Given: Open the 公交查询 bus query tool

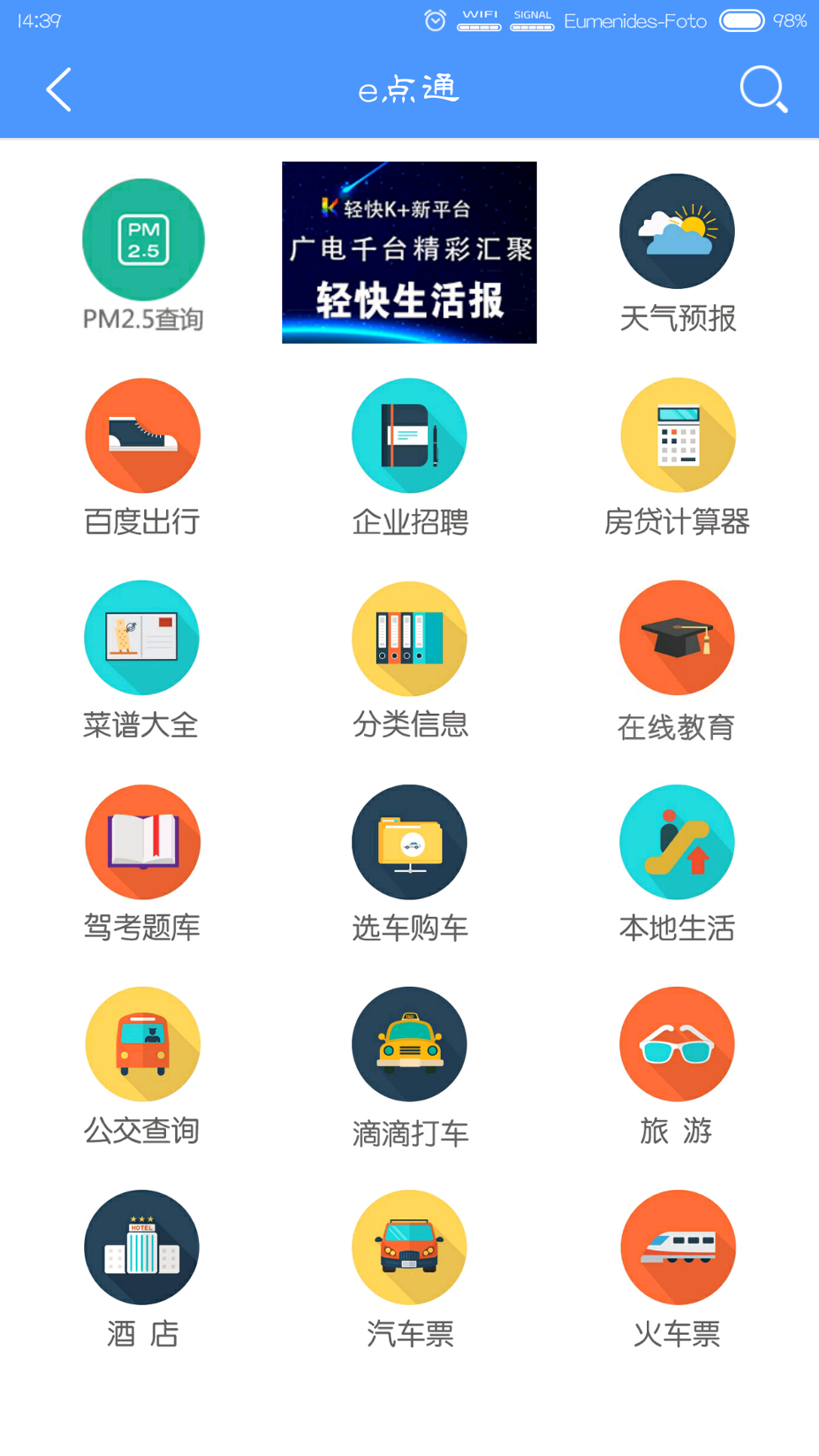Looking at the screenshot, I should [142, 1044].
